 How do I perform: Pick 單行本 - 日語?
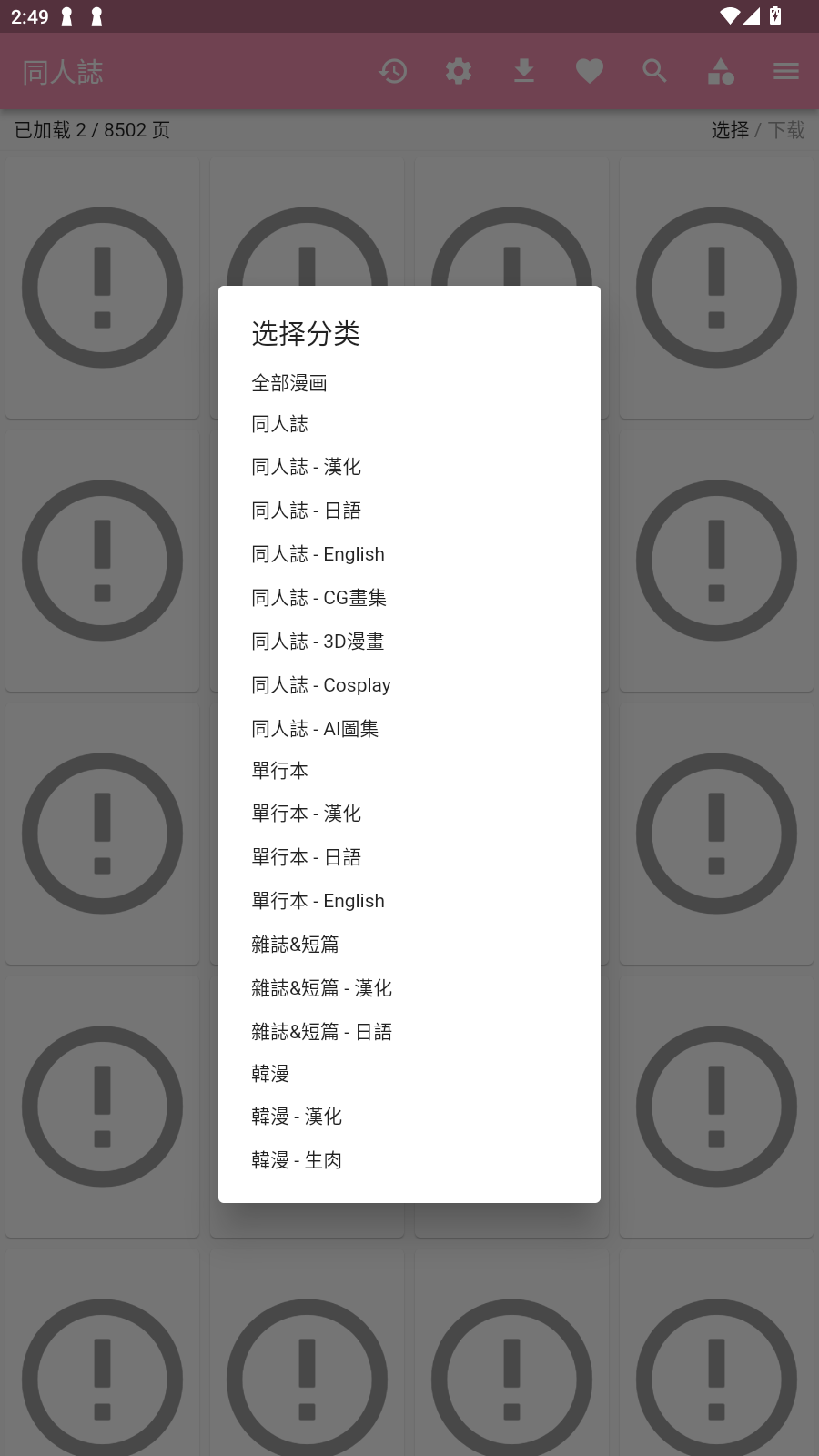point(306,857)
